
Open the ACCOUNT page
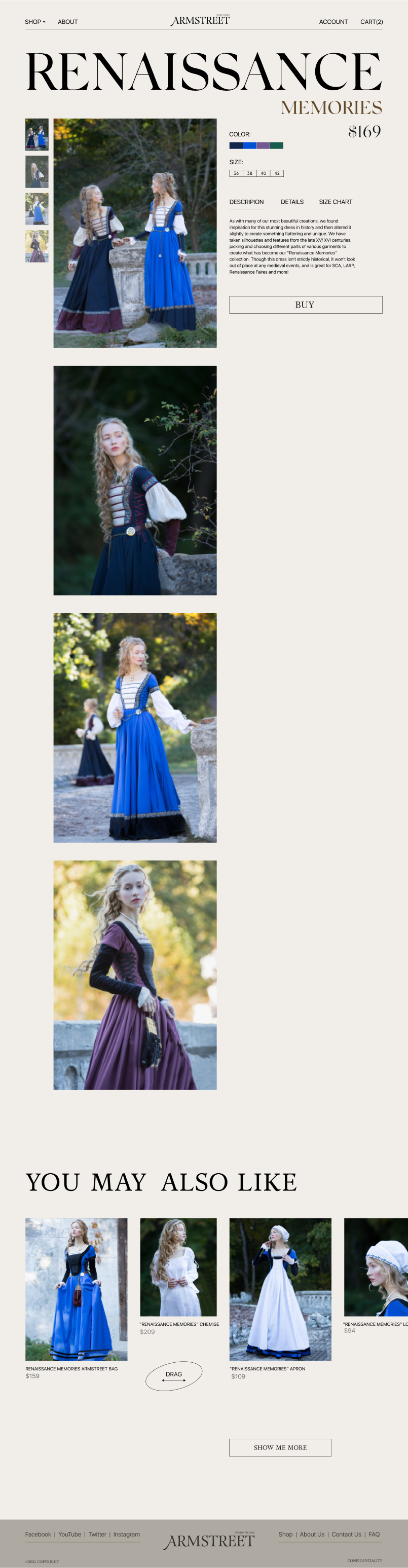click(333, 22)
